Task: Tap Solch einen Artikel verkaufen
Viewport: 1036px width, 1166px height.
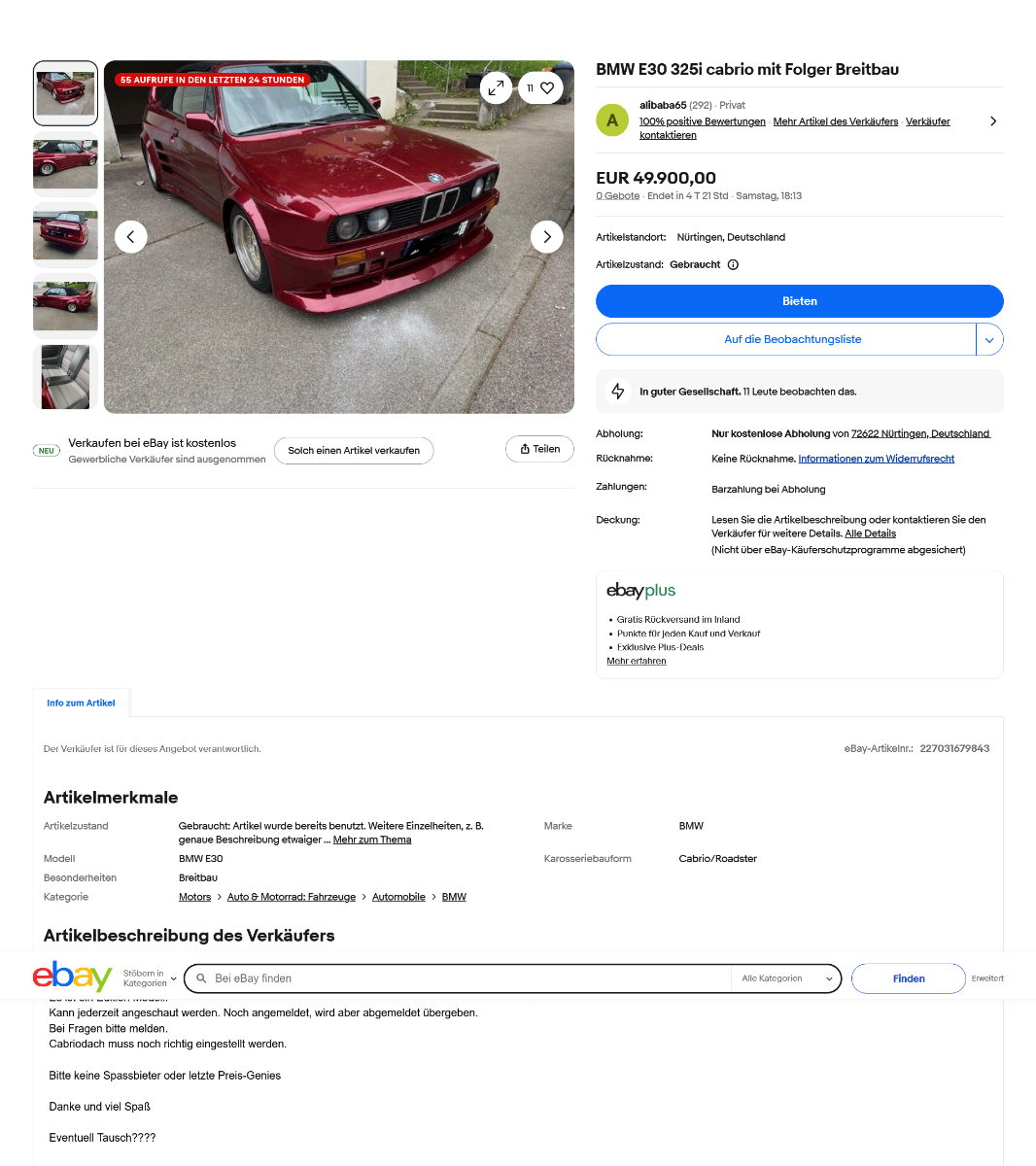Action: coord(354,451)
